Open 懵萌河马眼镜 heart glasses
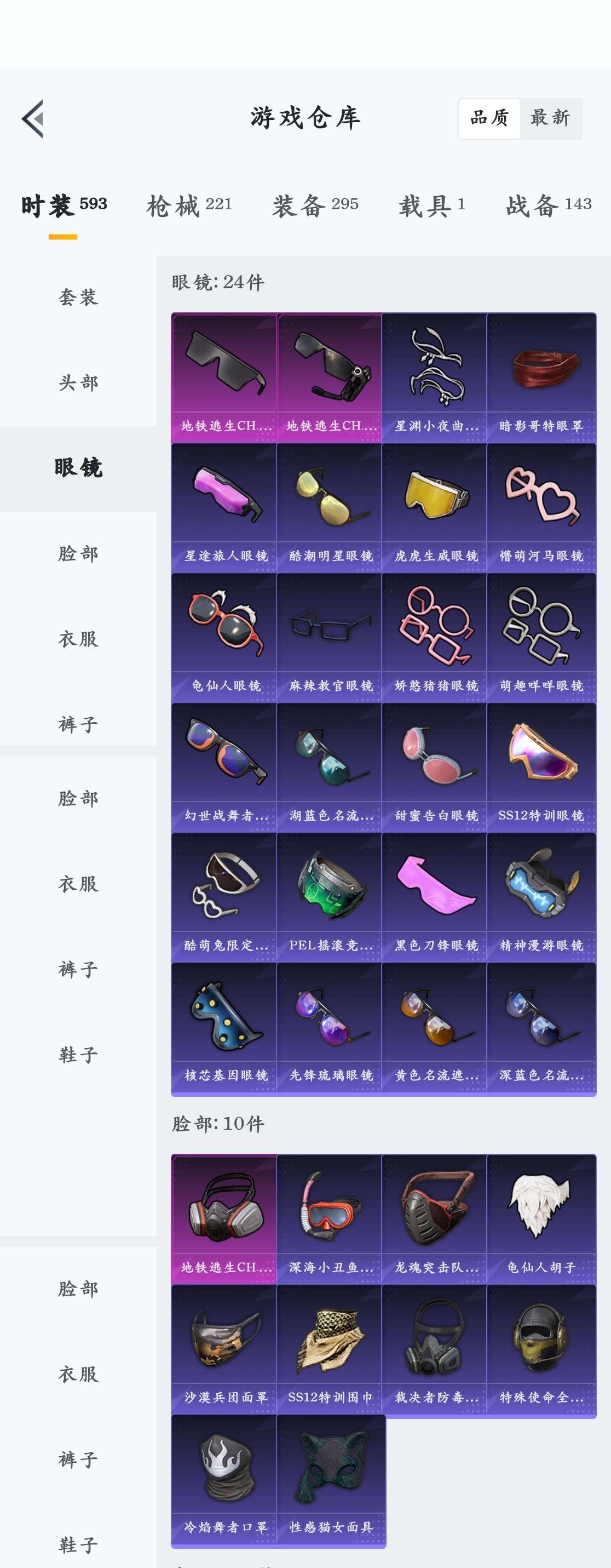This screenshot has height=1568, width=611. coord(541,507)
